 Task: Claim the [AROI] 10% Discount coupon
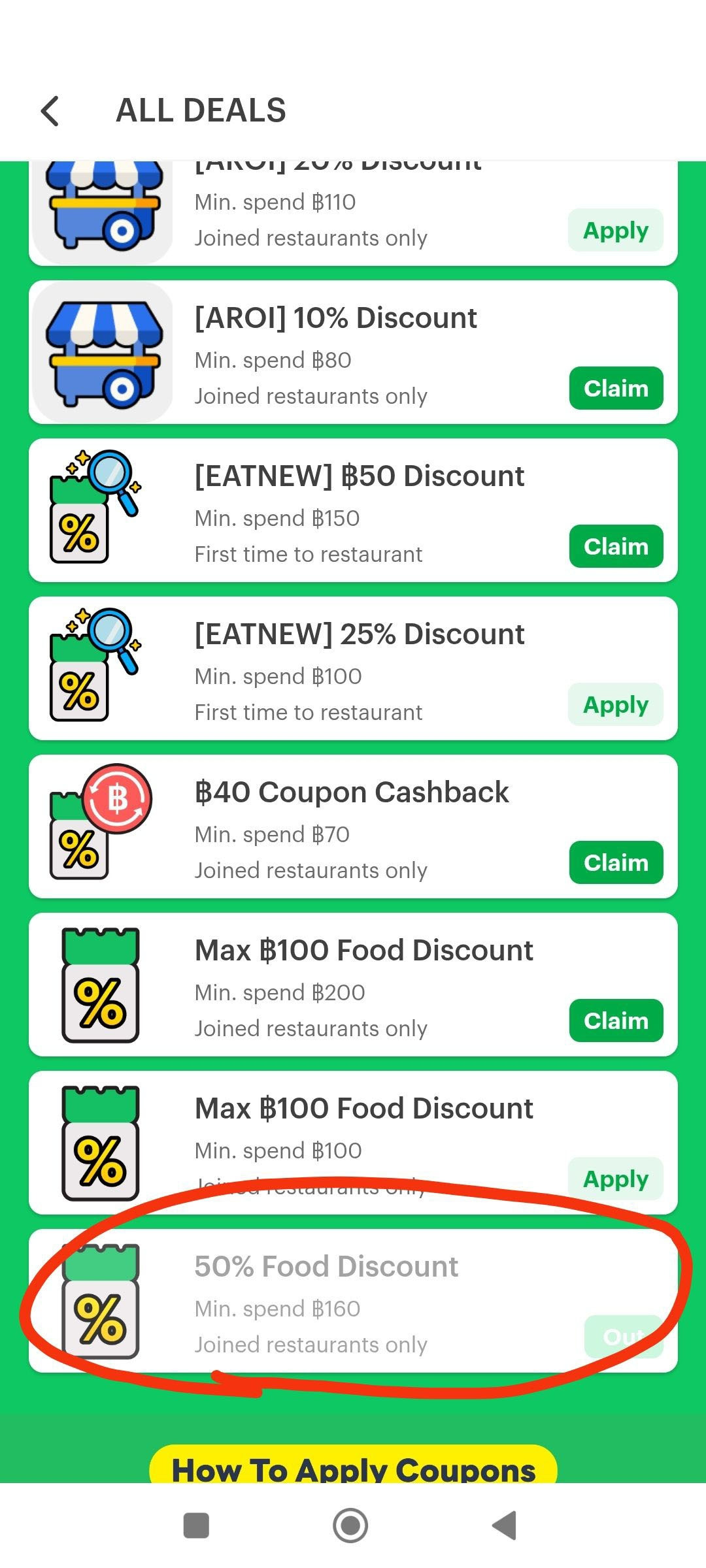click(615, 389)
